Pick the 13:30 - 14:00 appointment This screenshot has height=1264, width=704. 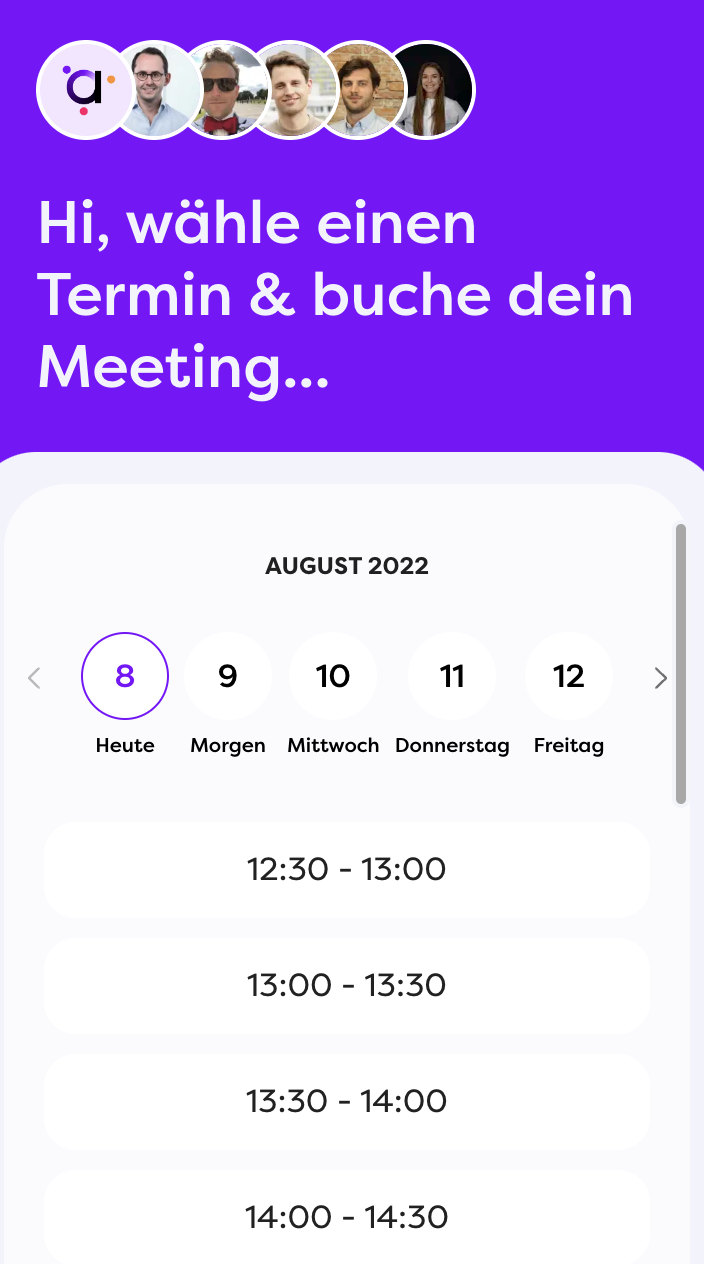point(347,1102)
